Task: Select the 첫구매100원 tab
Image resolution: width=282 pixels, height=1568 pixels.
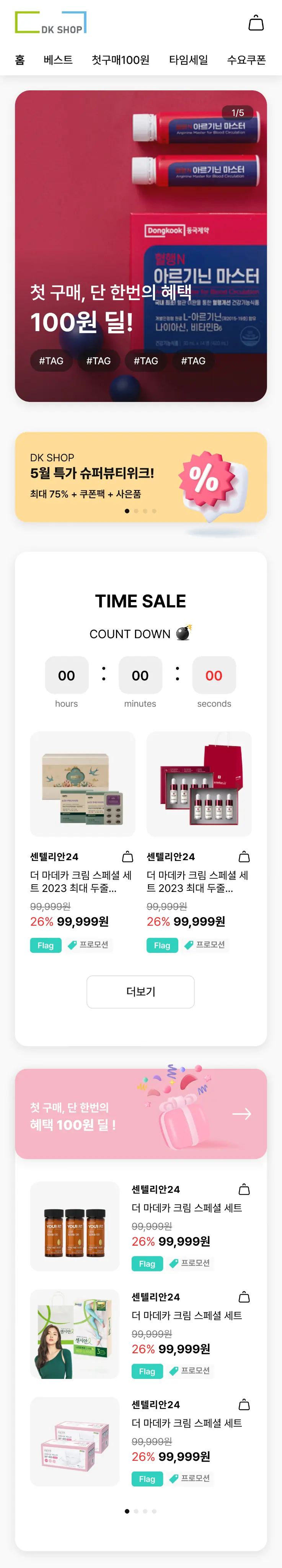Action: coord(120,60)
